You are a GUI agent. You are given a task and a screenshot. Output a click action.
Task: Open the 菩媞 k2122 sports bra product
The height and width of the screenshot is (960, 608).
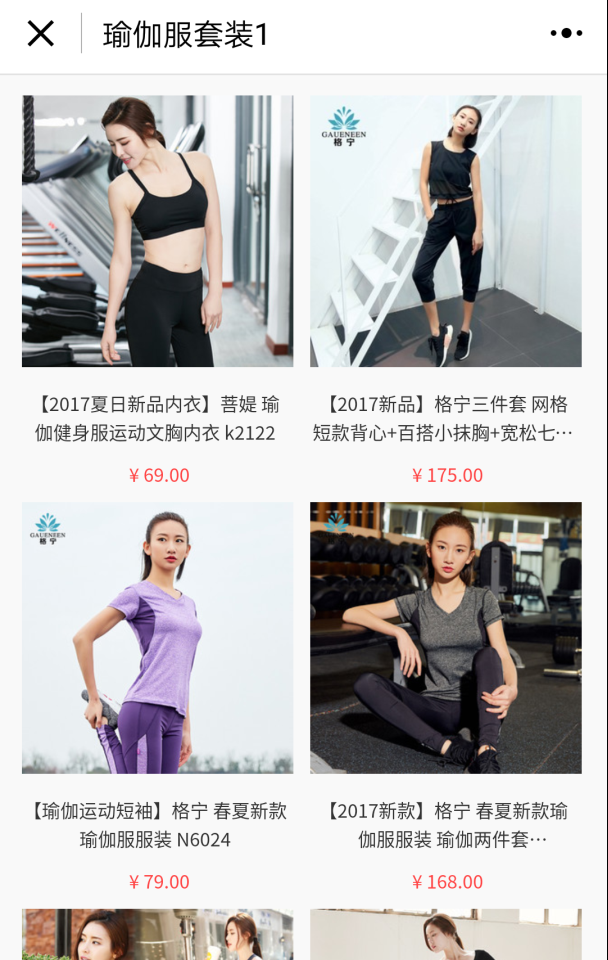pyautogui.click(x=158, y=232)
